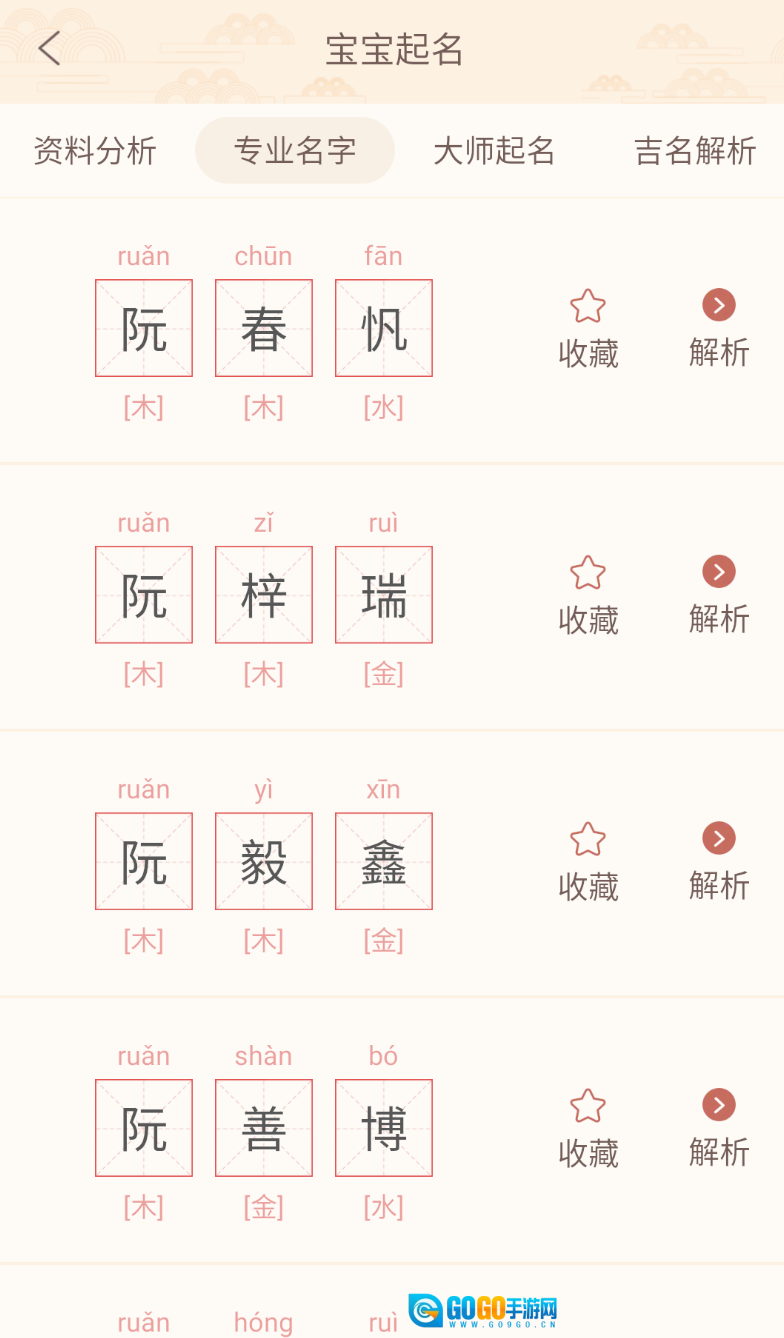Go back using the top-left arrow
This screenshot has height=1338, width=784.
49,48
